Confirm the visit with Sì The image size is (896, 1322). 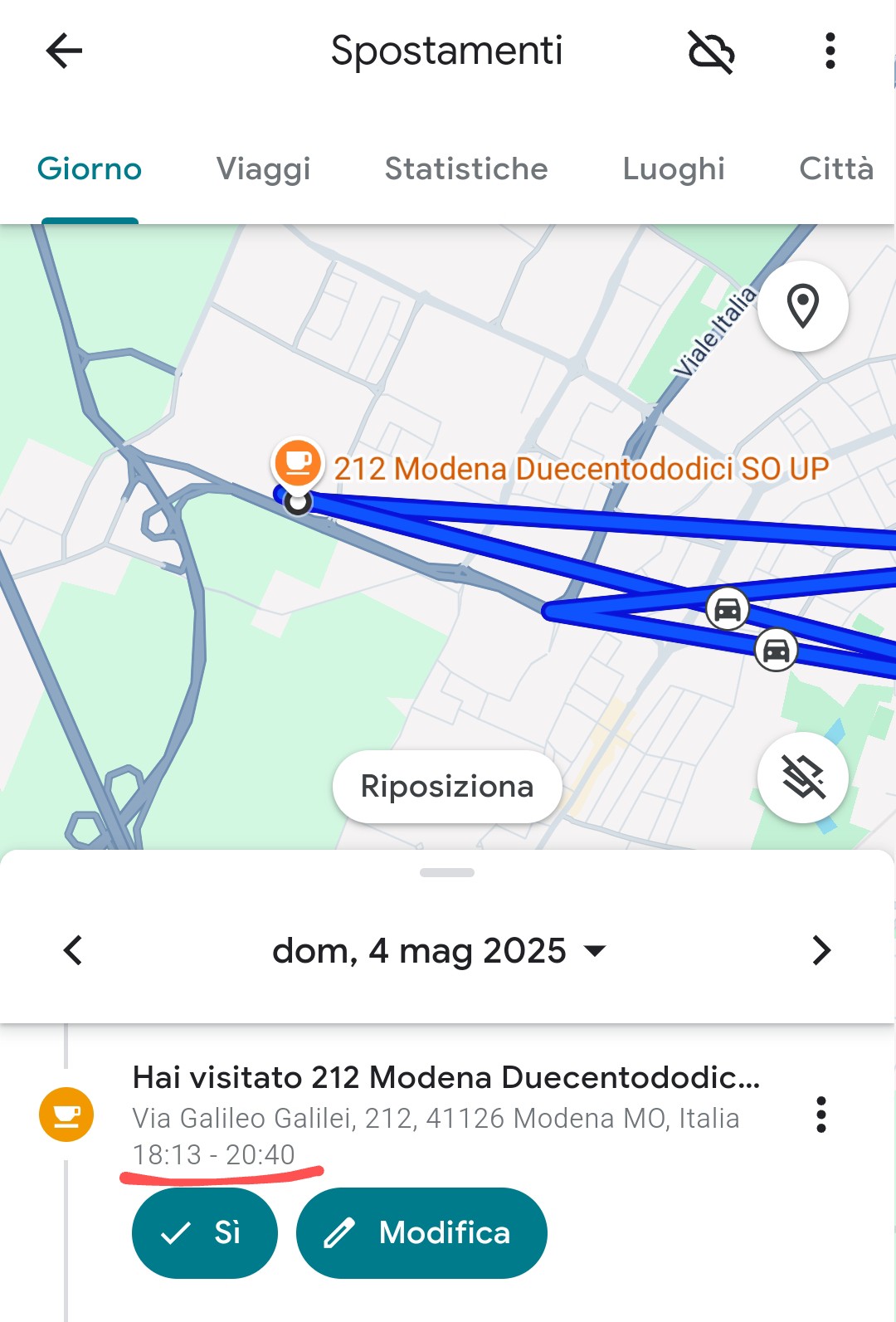[x=204, y=1232]
